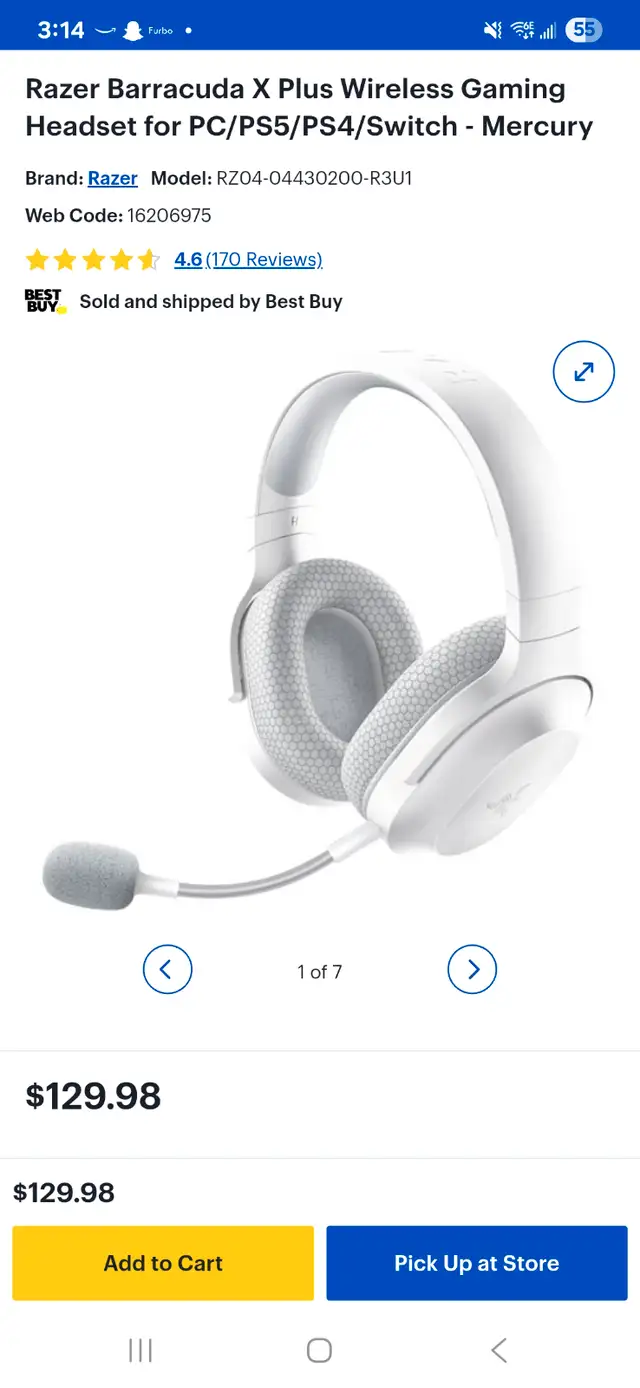
Task: Open the Razer brand link
Action: point(112,179)
